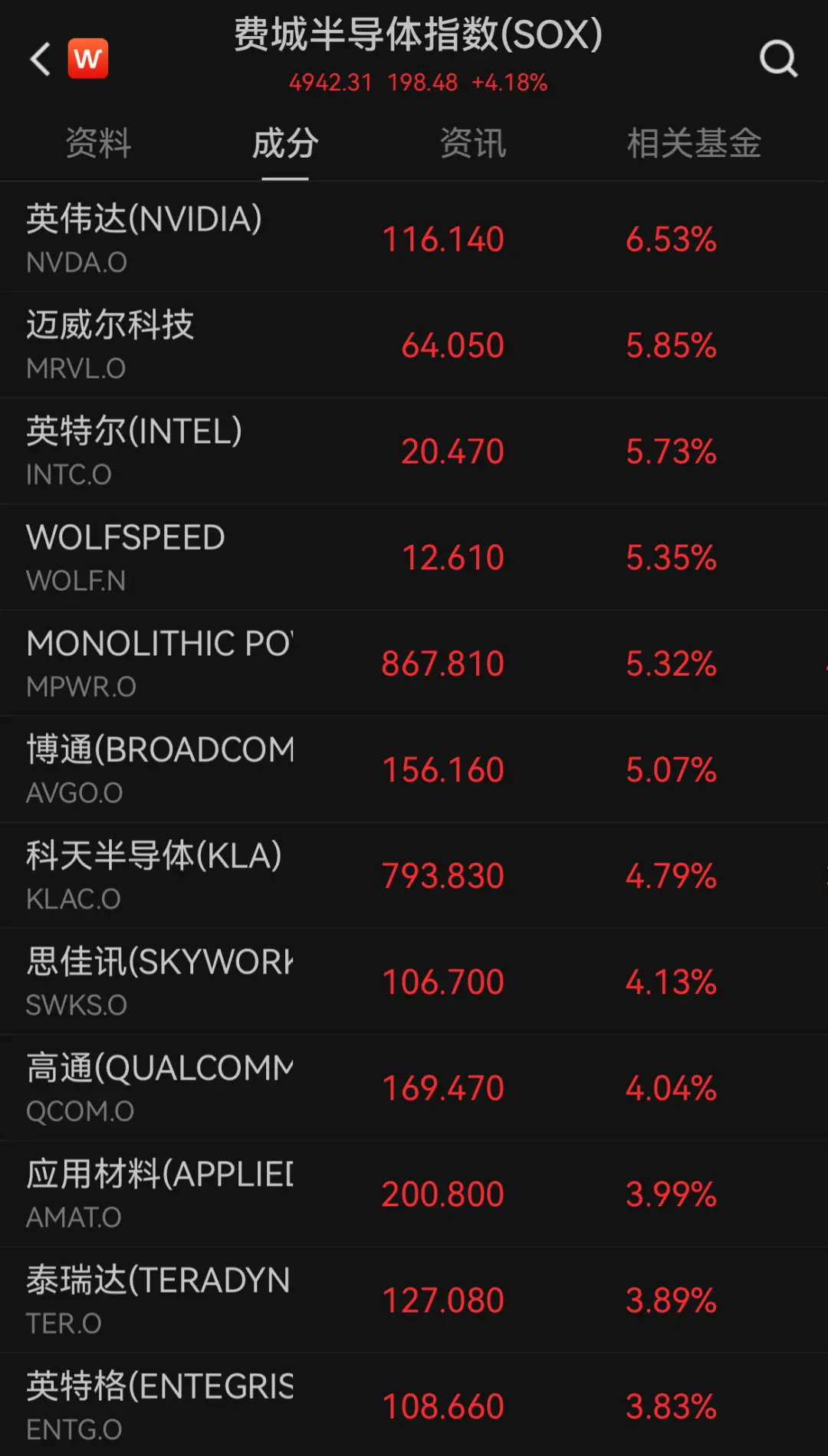The width and height of the screenshot is (828, 1456).
Task: View Applied Materials AMAT.O details
Action: click(414, 1194)
